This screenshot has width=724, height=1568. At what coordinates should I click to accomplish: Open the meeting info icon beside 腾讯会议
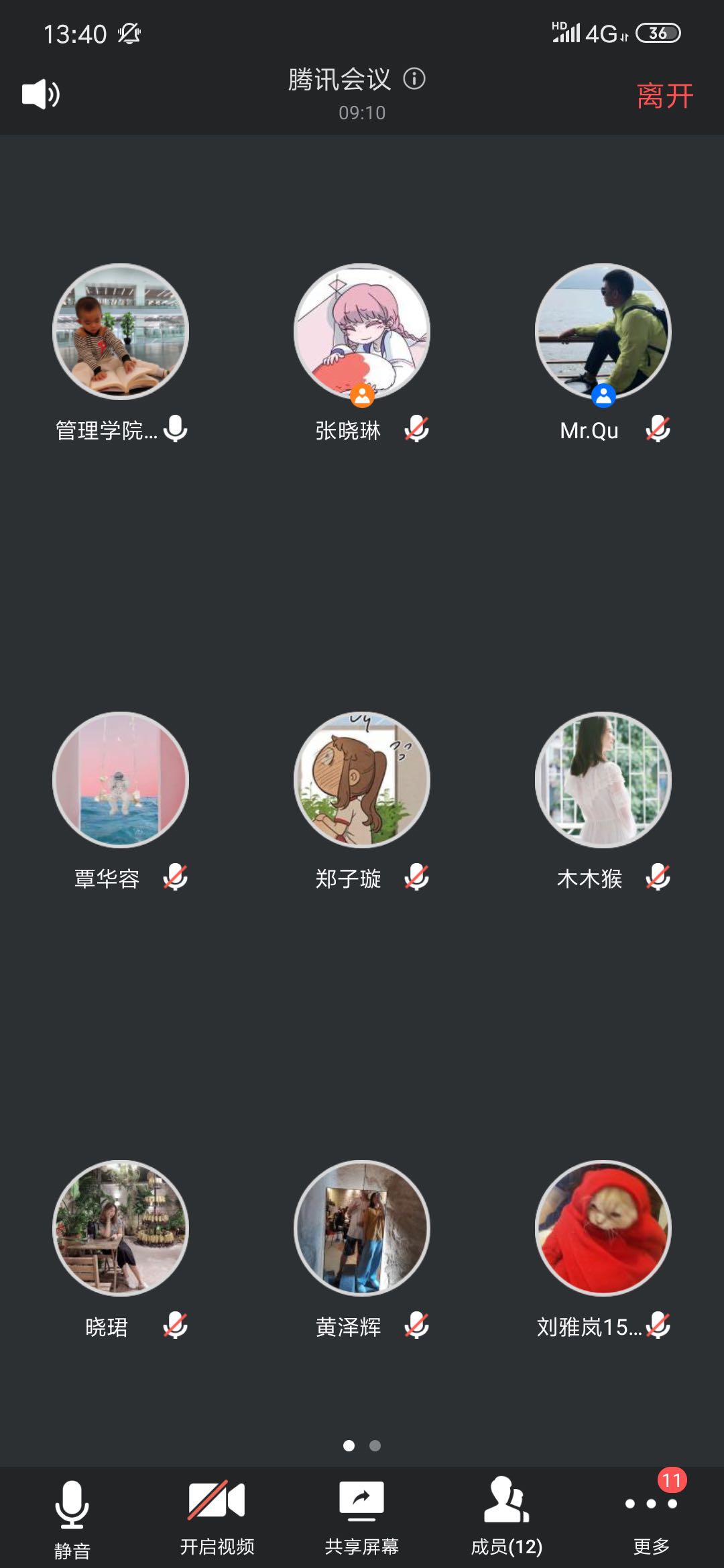[x=414, y=79]
